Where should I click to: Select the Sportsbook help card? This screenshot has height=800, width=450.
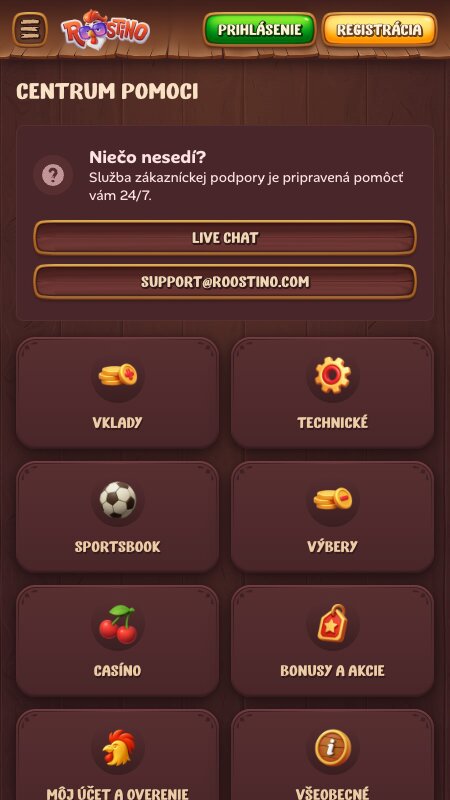point(118,517)
